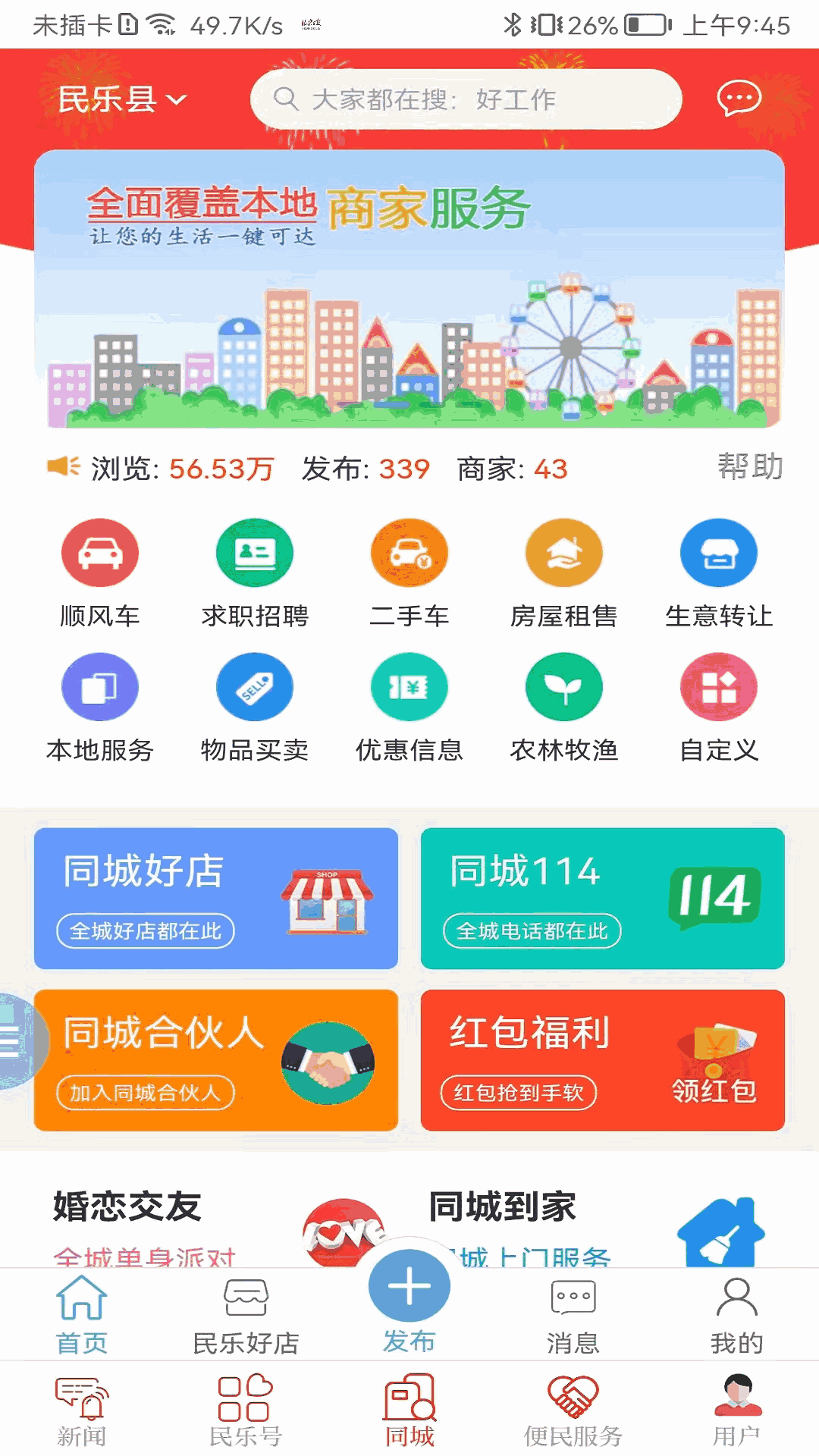Tap the 房屋租售 housing rental icon
Screen dimensions: 819x1456
click(x=563, y=553)
